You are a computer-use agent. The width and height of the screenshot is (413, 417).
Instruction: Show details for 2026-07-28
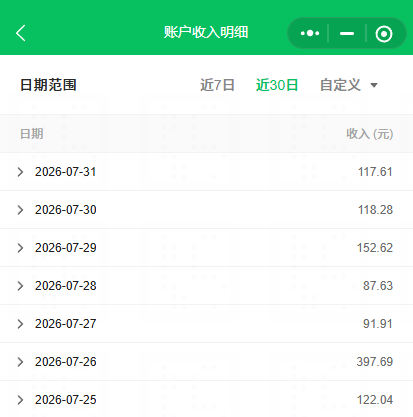206,286
